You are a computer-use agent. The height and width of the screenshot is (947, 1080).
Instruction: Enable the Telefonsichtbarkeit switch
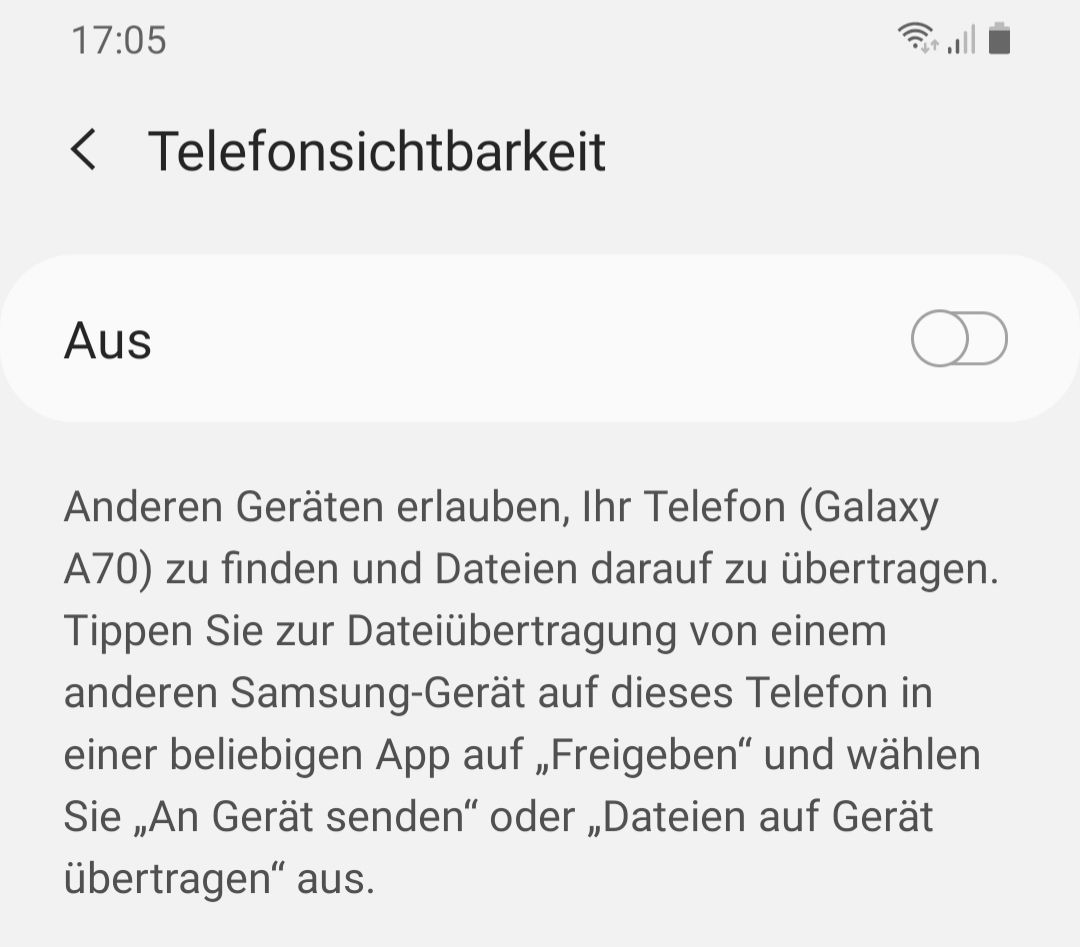pyautogui.click(x=958, y=340)
